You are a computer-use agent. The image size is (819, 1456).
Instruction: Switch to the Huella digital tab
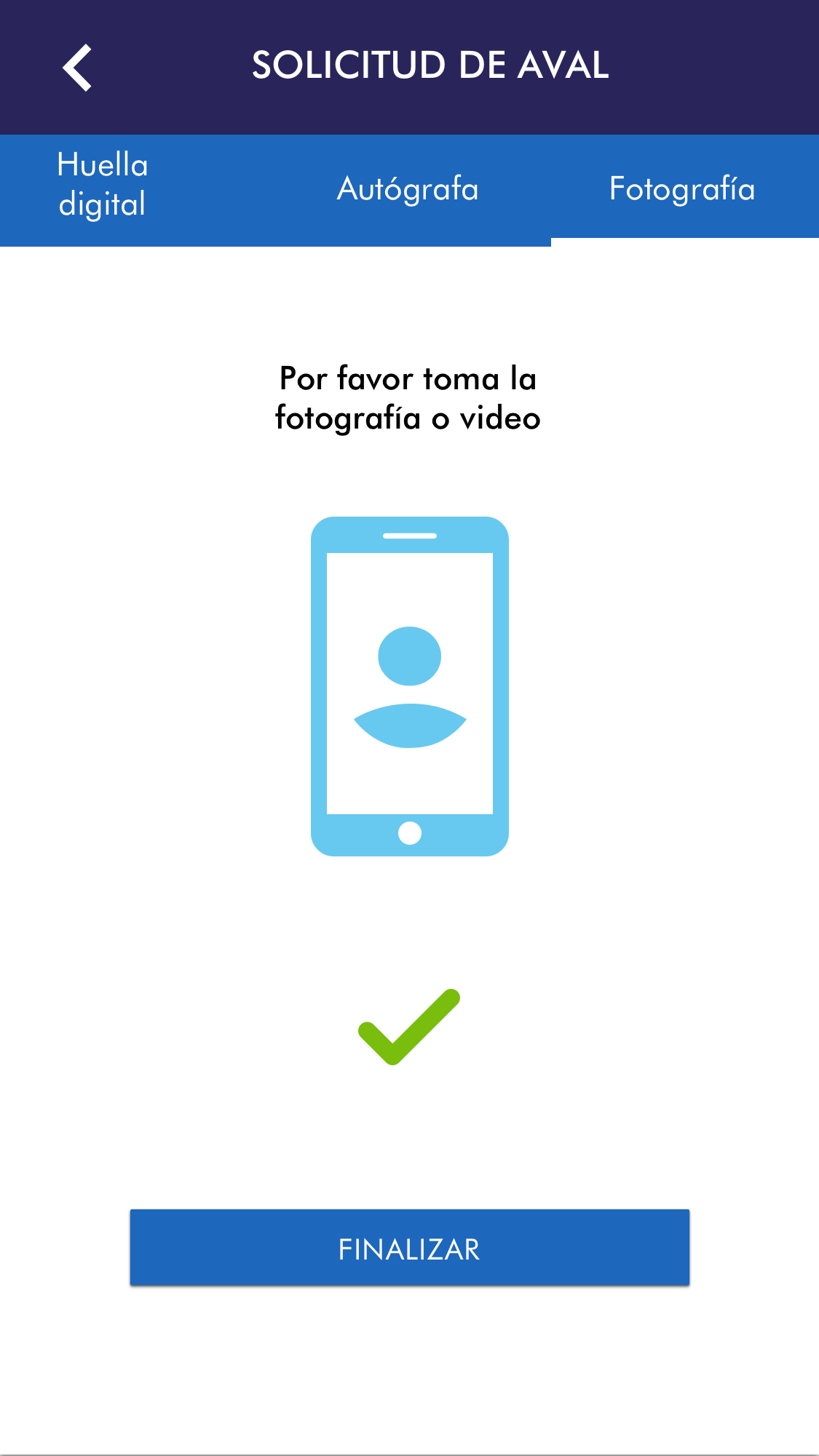103,185
